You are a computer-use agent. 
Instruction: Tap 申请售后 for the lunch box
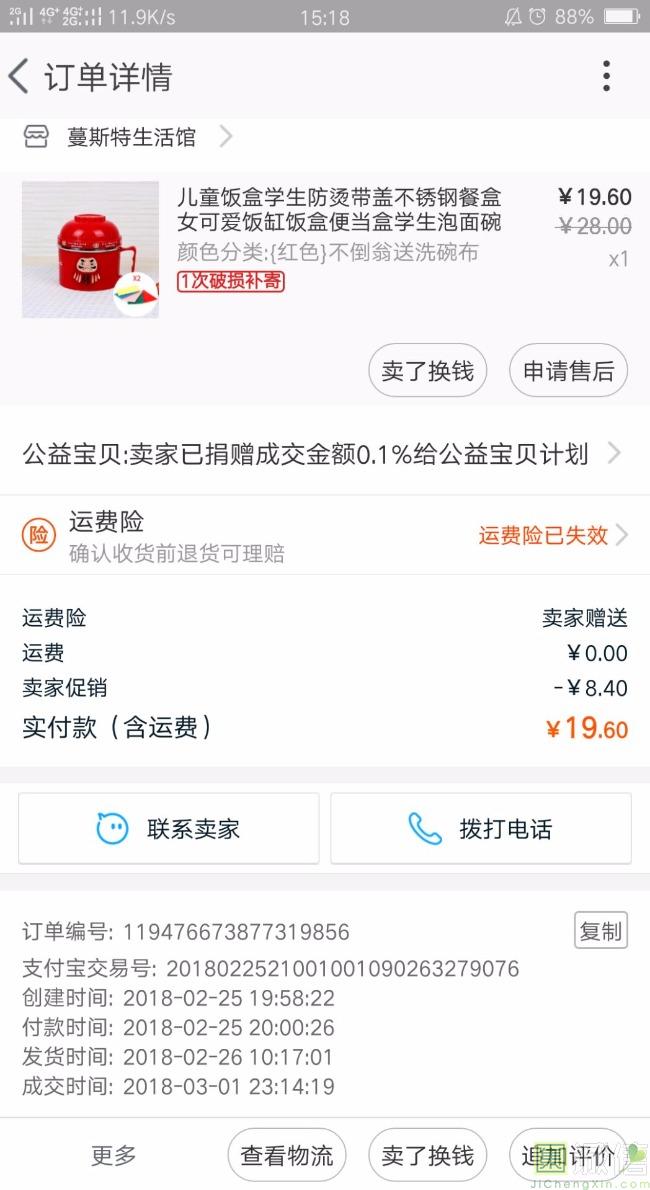(x=568, y=372)
